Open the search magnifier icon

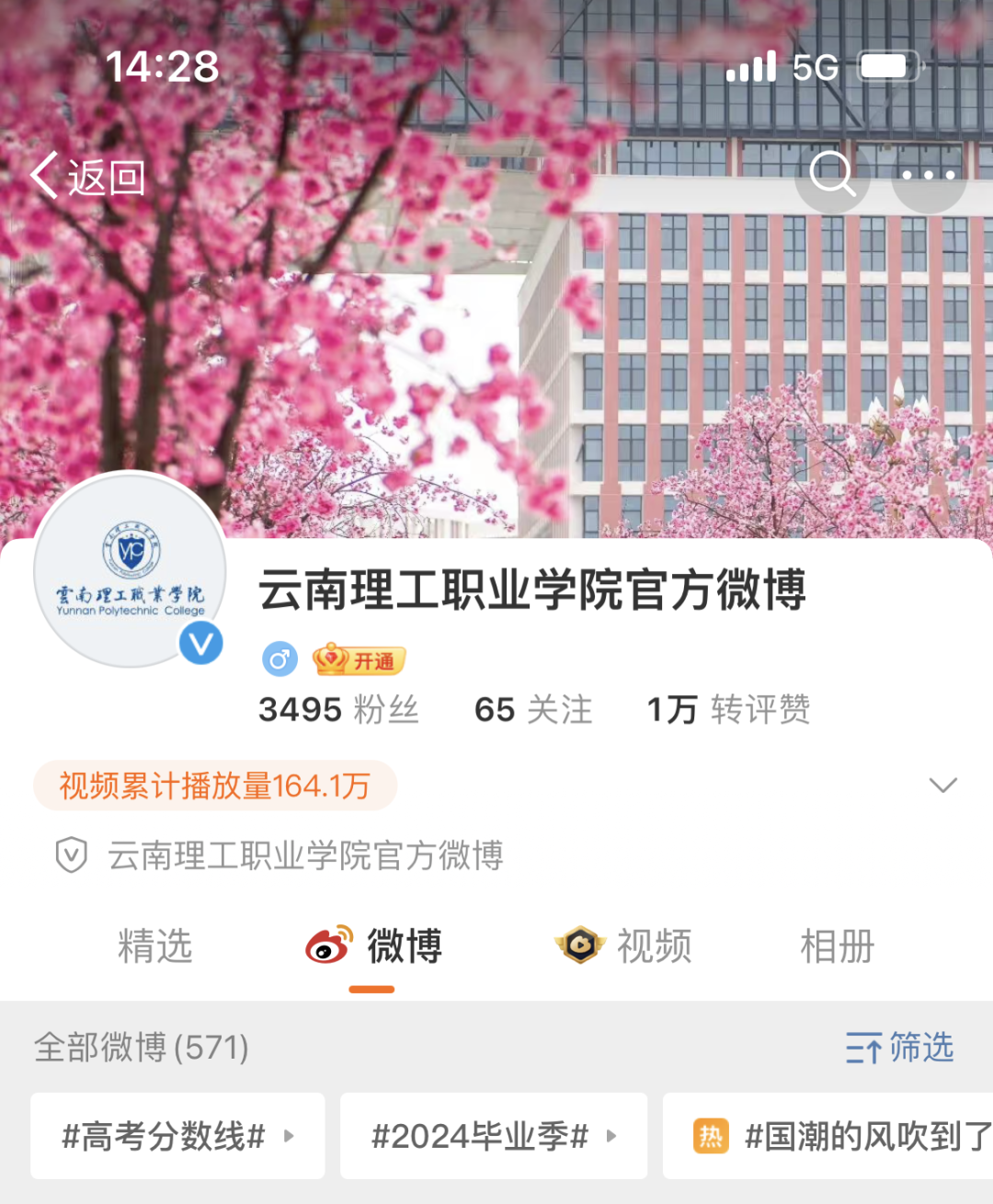(x=832, y=174)
